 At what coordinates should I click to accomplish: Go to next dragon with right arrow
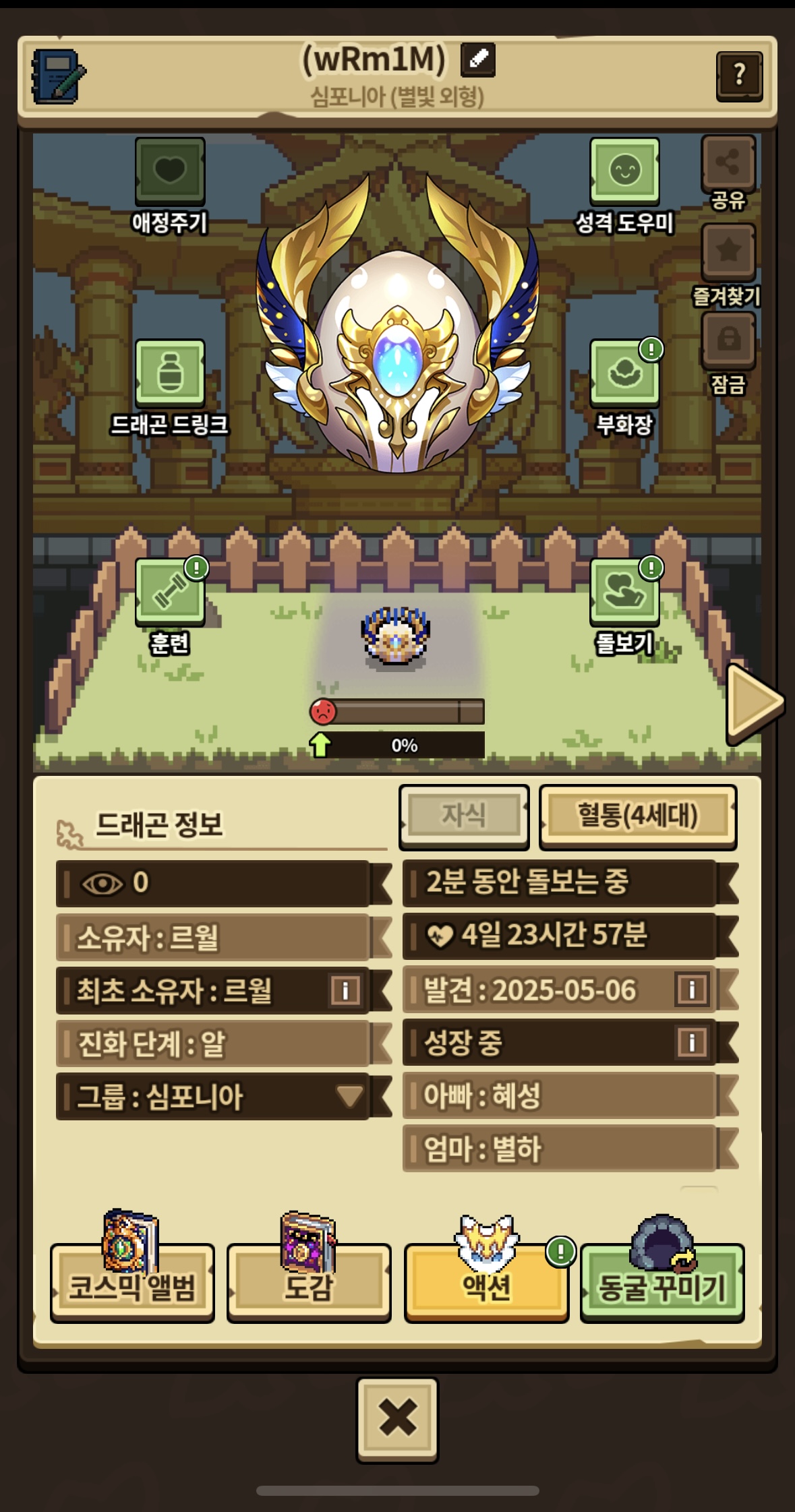tap(753, 702)
